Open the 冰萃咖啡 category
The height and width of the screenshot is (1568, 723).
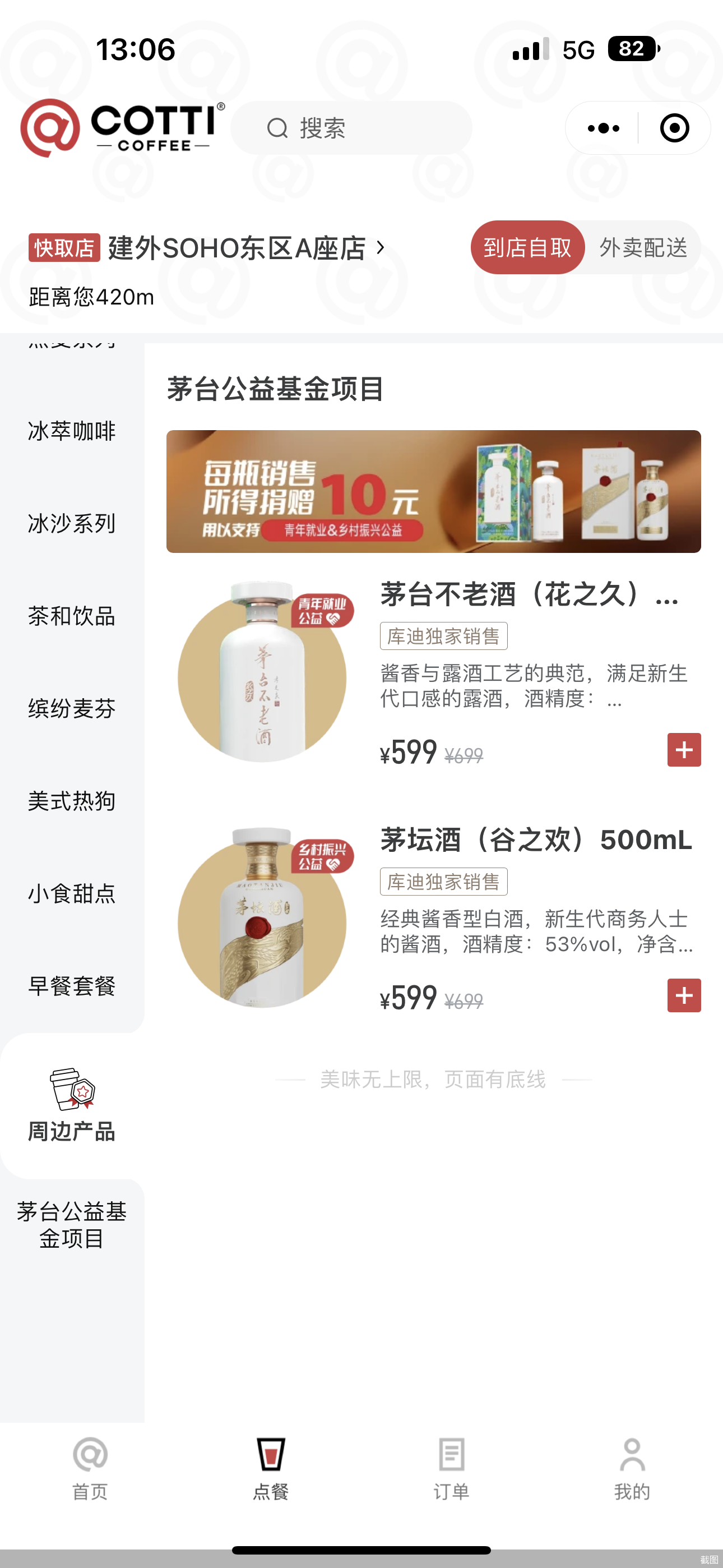pos(72,431)
